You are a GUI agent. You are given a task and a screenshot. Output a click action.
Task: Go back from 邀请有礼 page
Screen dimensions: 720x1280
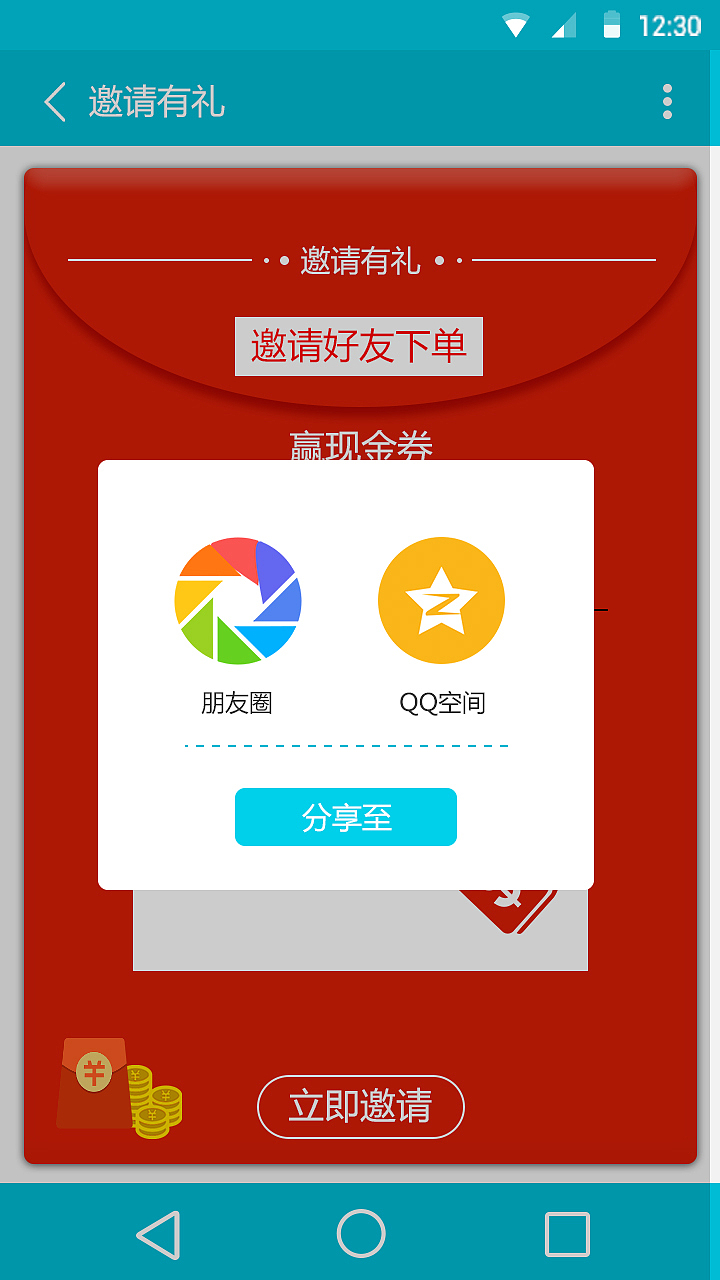55,102
